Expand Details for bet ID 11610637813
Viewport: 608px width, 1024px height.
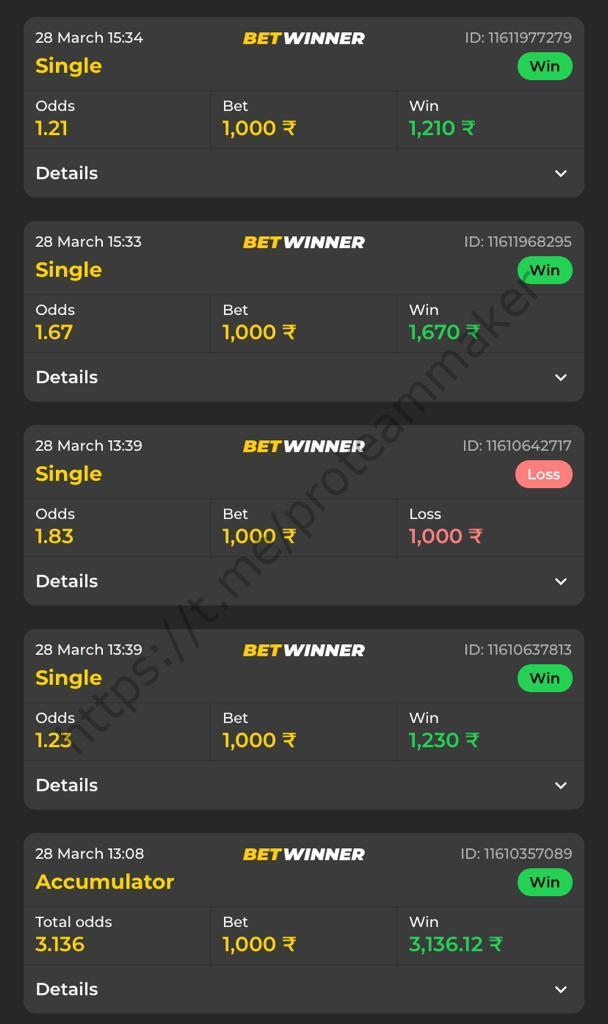tap(304, 785)
